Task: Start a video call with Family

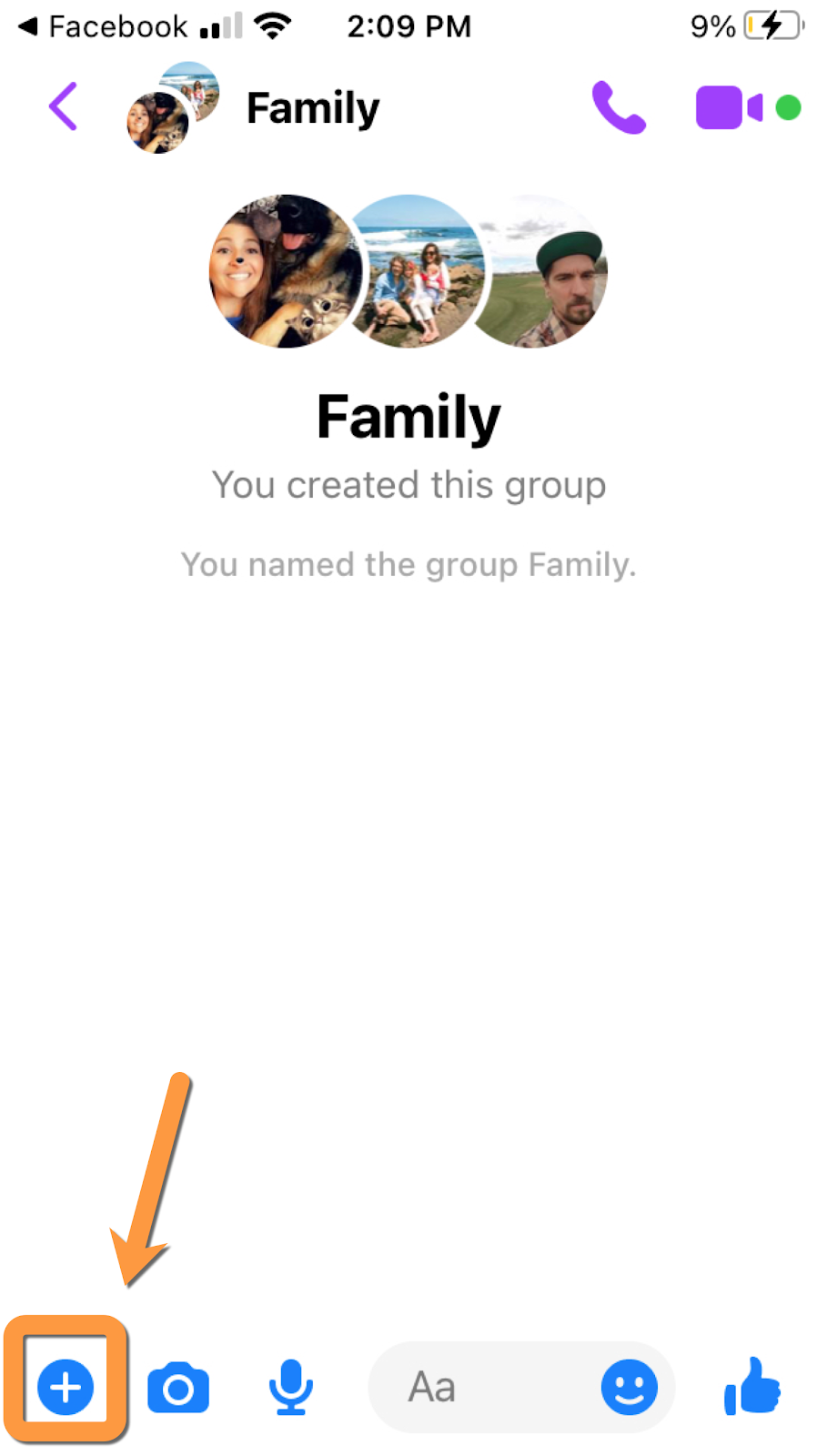Action: click(729, 107)
